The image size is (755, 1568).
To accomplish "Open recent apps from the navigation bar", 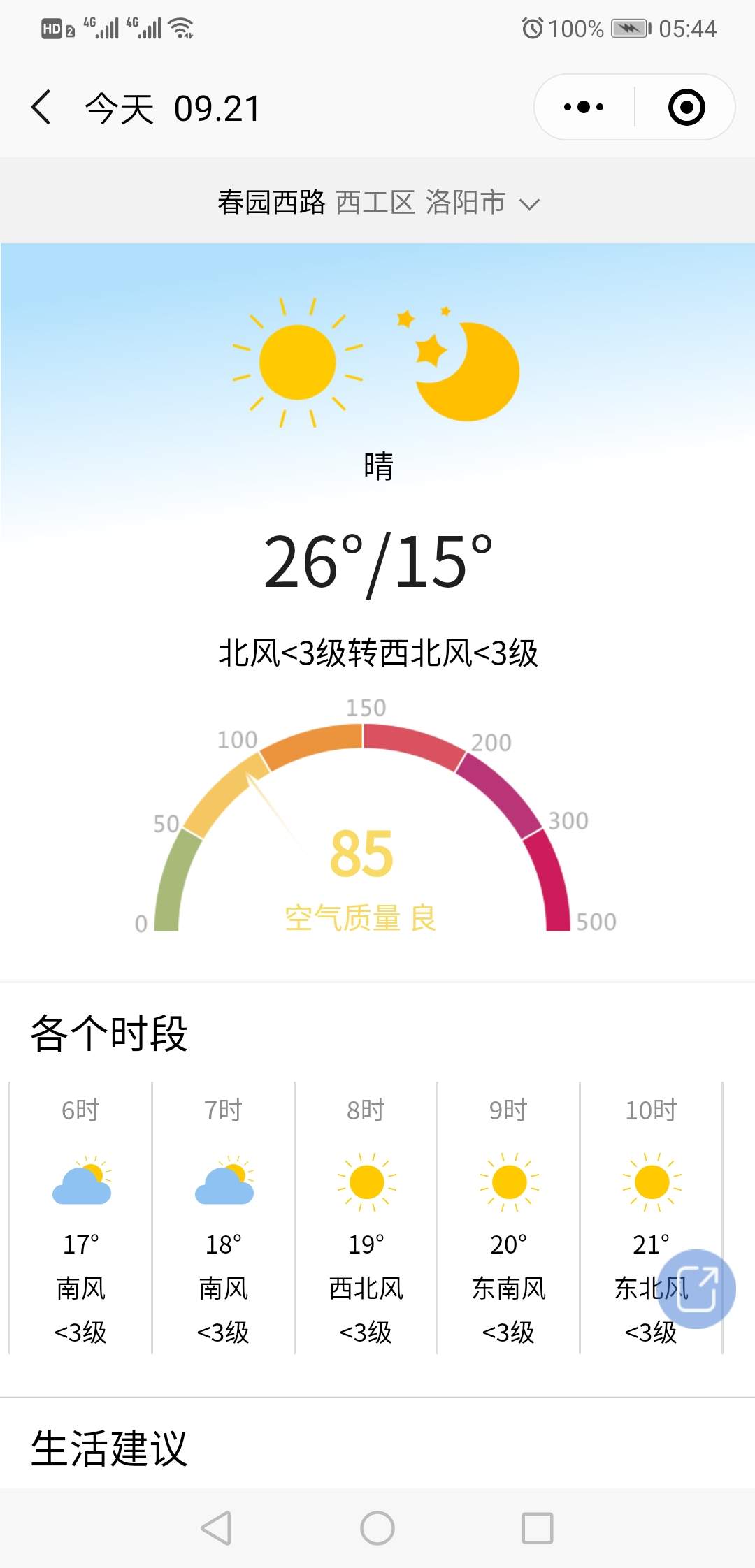I will pyautogui.click(x=538, y=1527).
